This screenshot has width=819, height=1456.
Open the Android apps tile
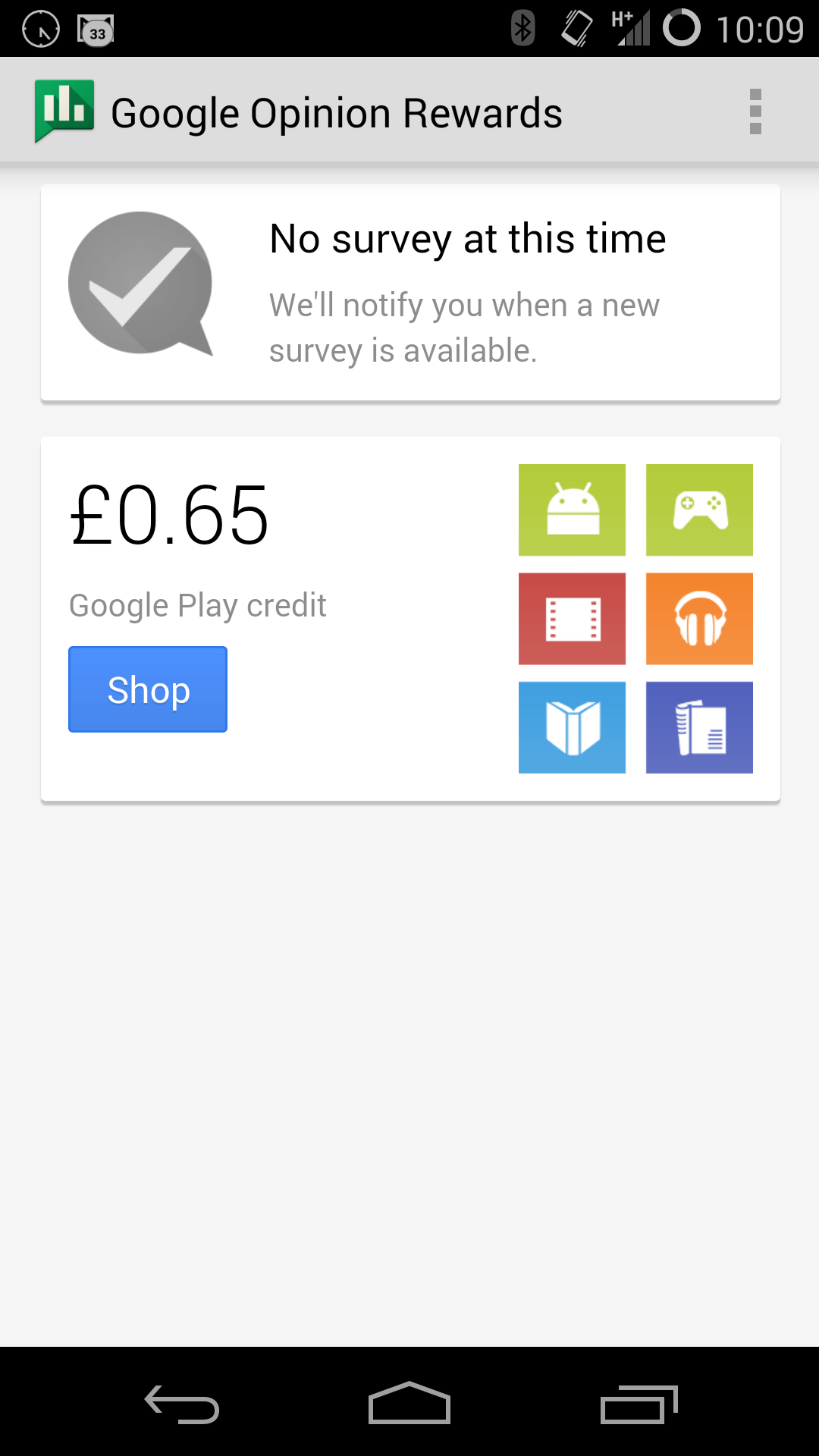pos(572,510)
